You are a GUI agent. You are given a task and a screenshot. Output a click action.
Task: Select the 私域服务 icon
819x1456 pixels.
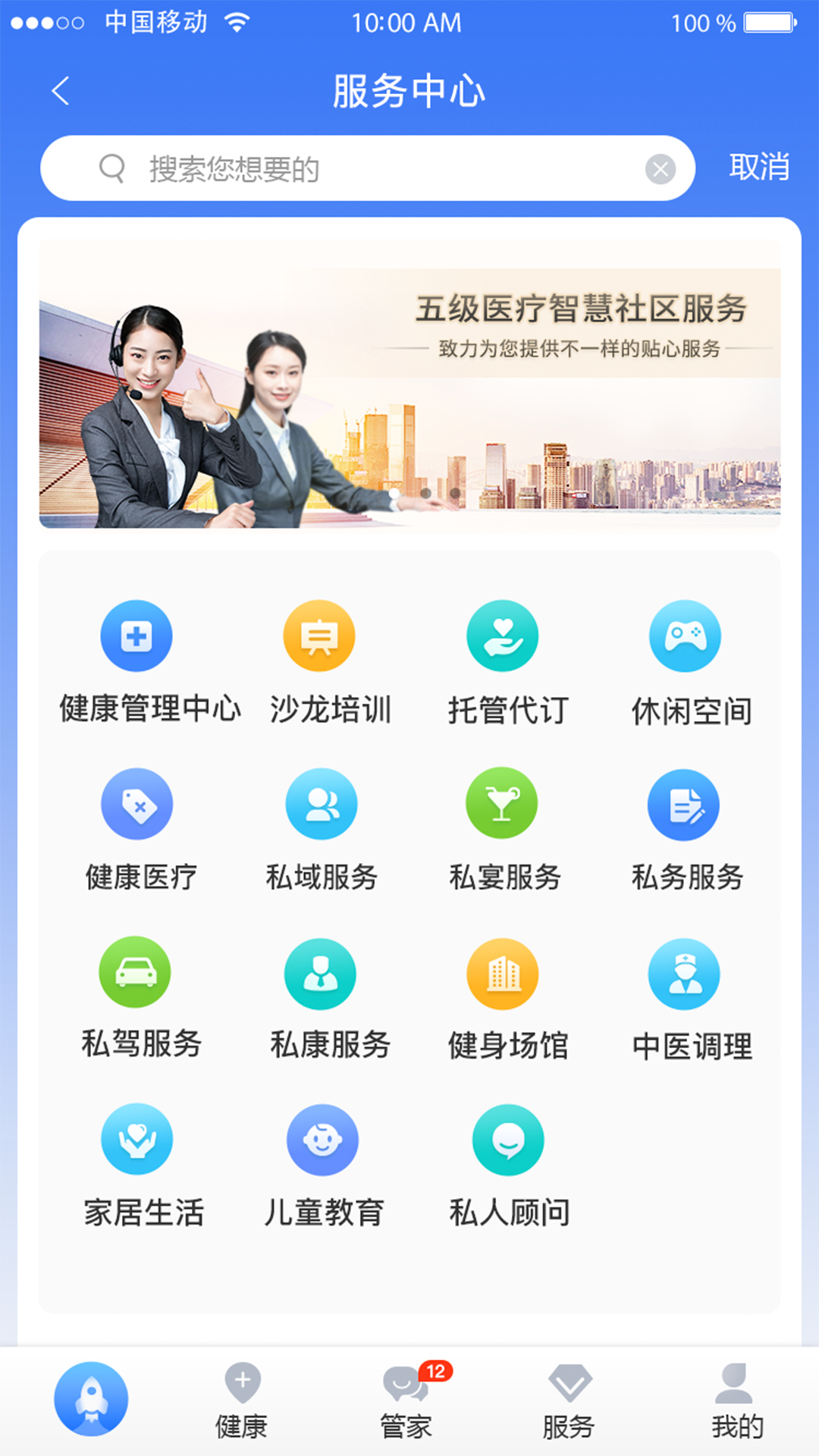pyautogui.click(x=319, y=803)
